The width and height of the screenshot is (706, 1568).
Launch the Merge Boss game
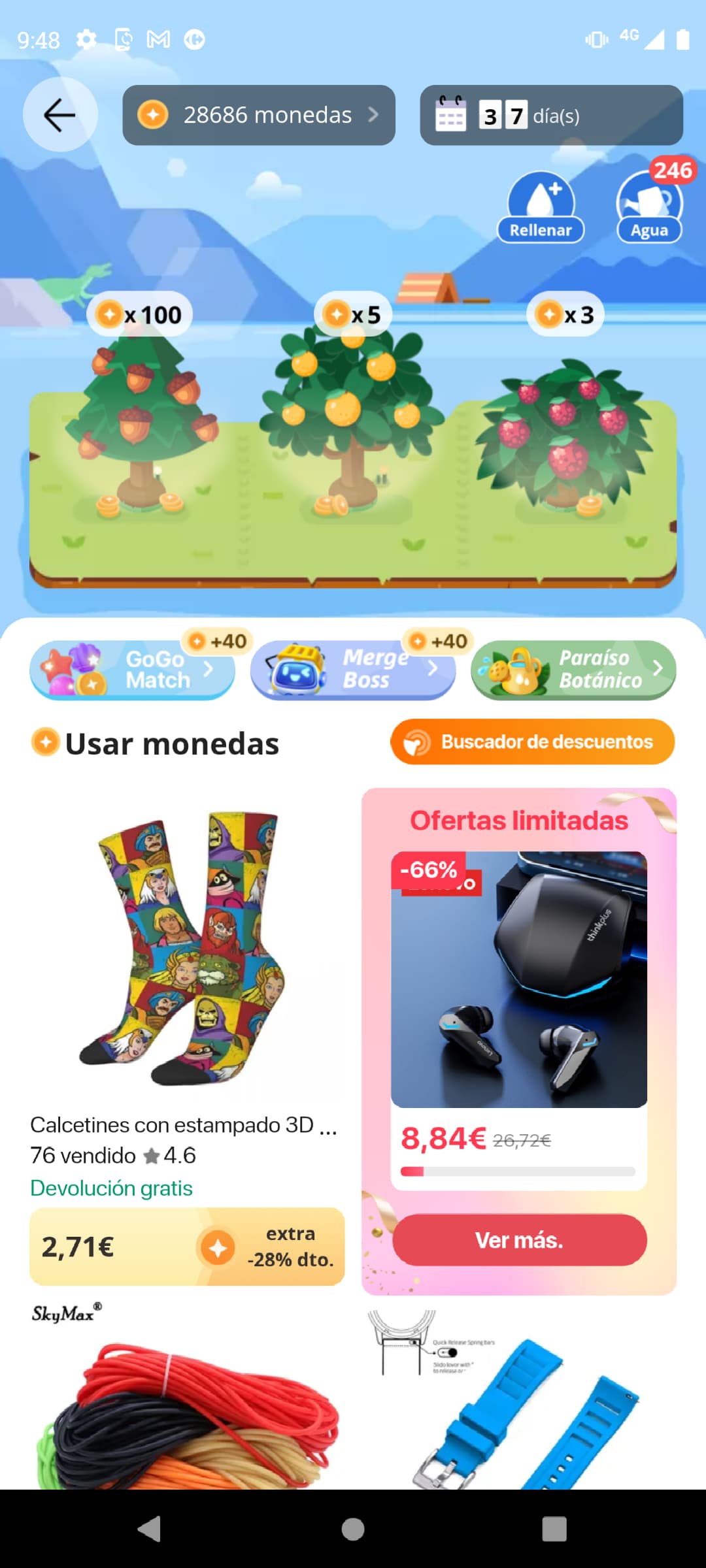coord(353,670)
